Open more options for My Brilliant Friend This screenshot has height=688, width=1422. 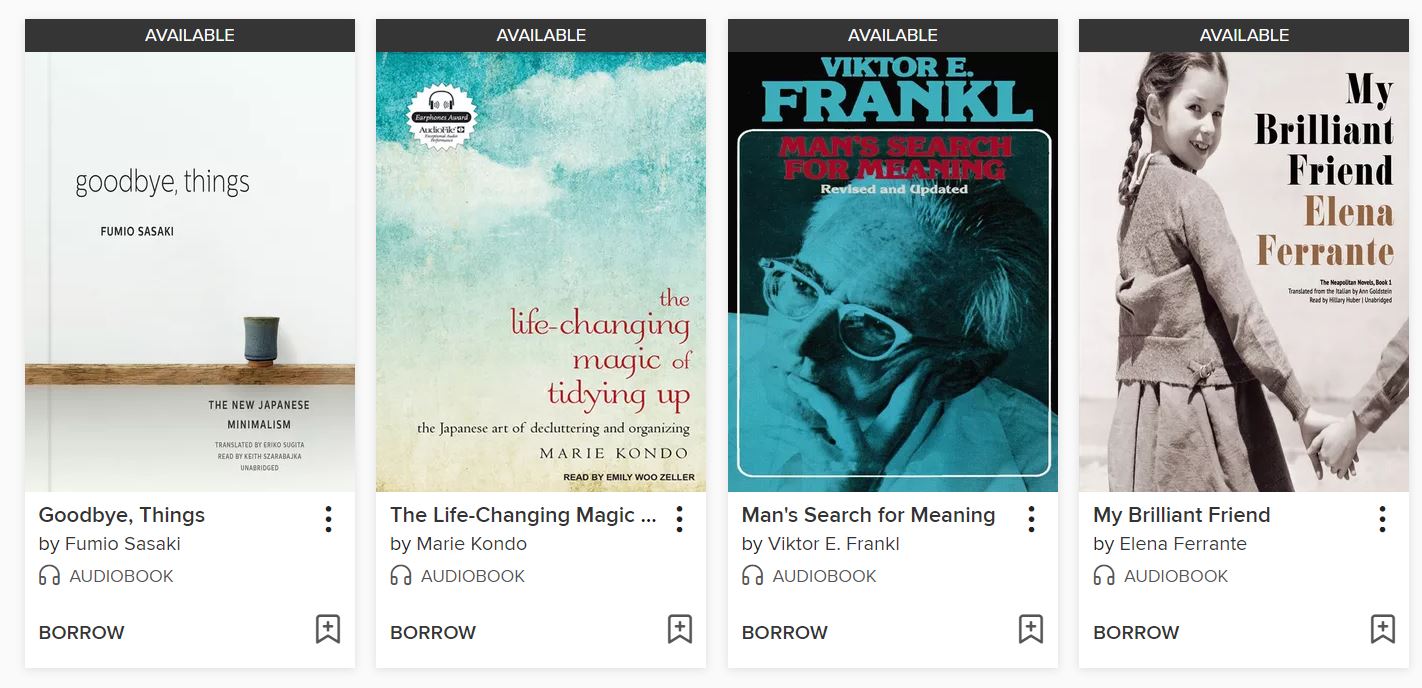coord(1382,519)
